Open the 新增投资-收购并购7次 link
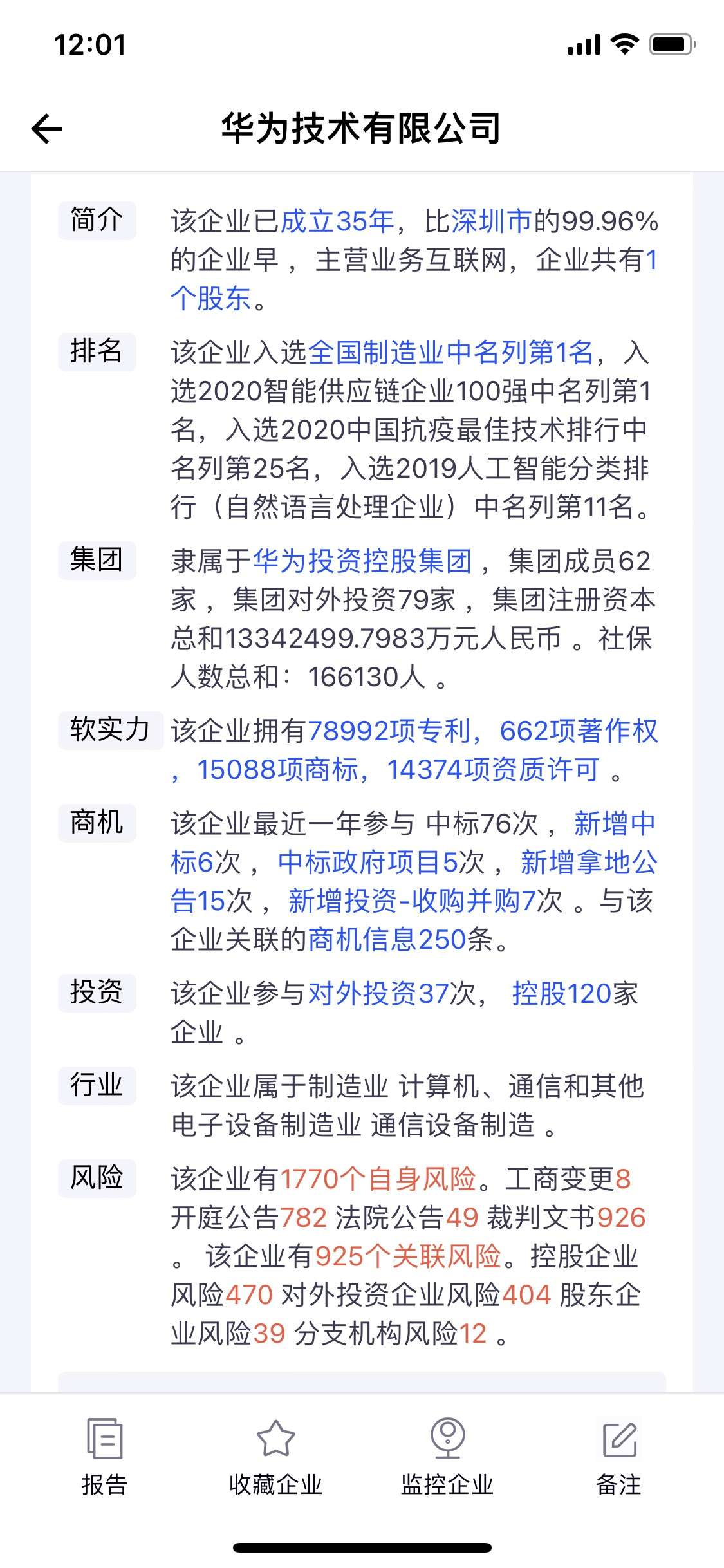Image resolution: width=724 pixels, height=1568 pixels. point(425,901)
